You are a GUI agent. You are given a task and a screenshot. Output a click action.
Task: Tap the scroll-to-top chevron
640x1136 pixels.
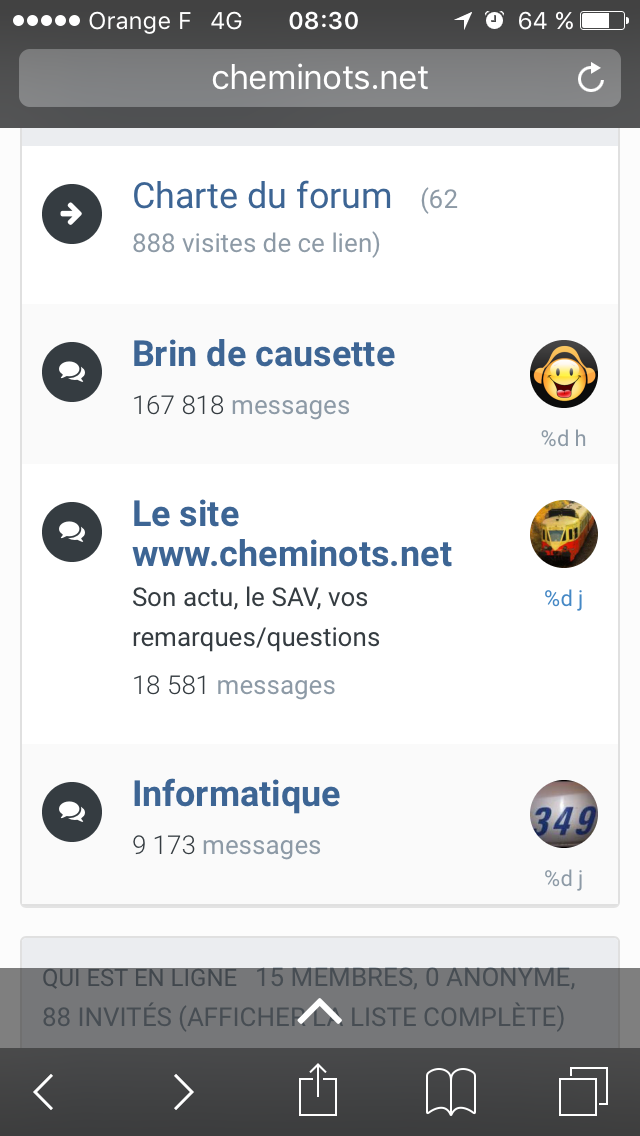tap(319, 1011)
